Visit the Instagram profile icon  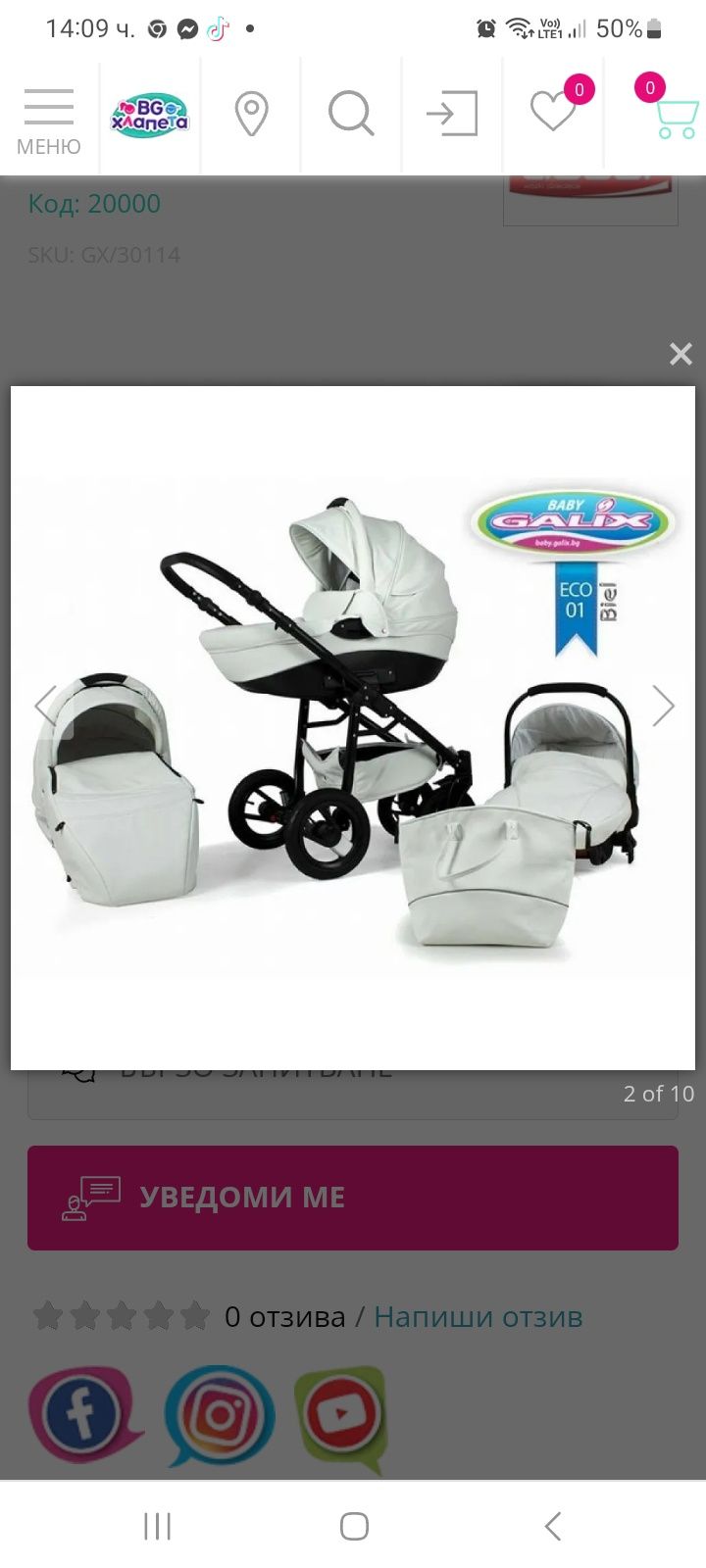pyautogui.click(x=220, y=1415)
